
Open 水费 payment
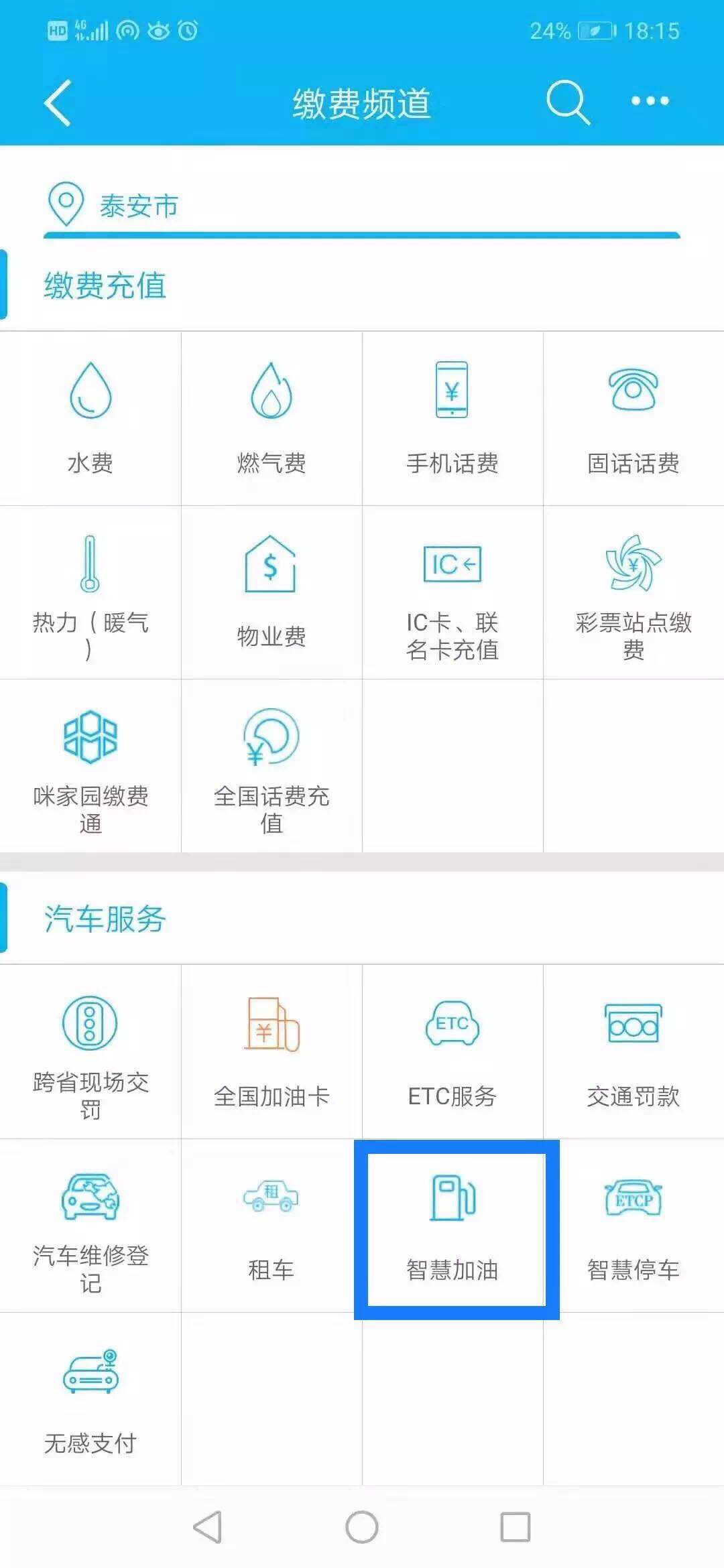(x=90, y=419)
